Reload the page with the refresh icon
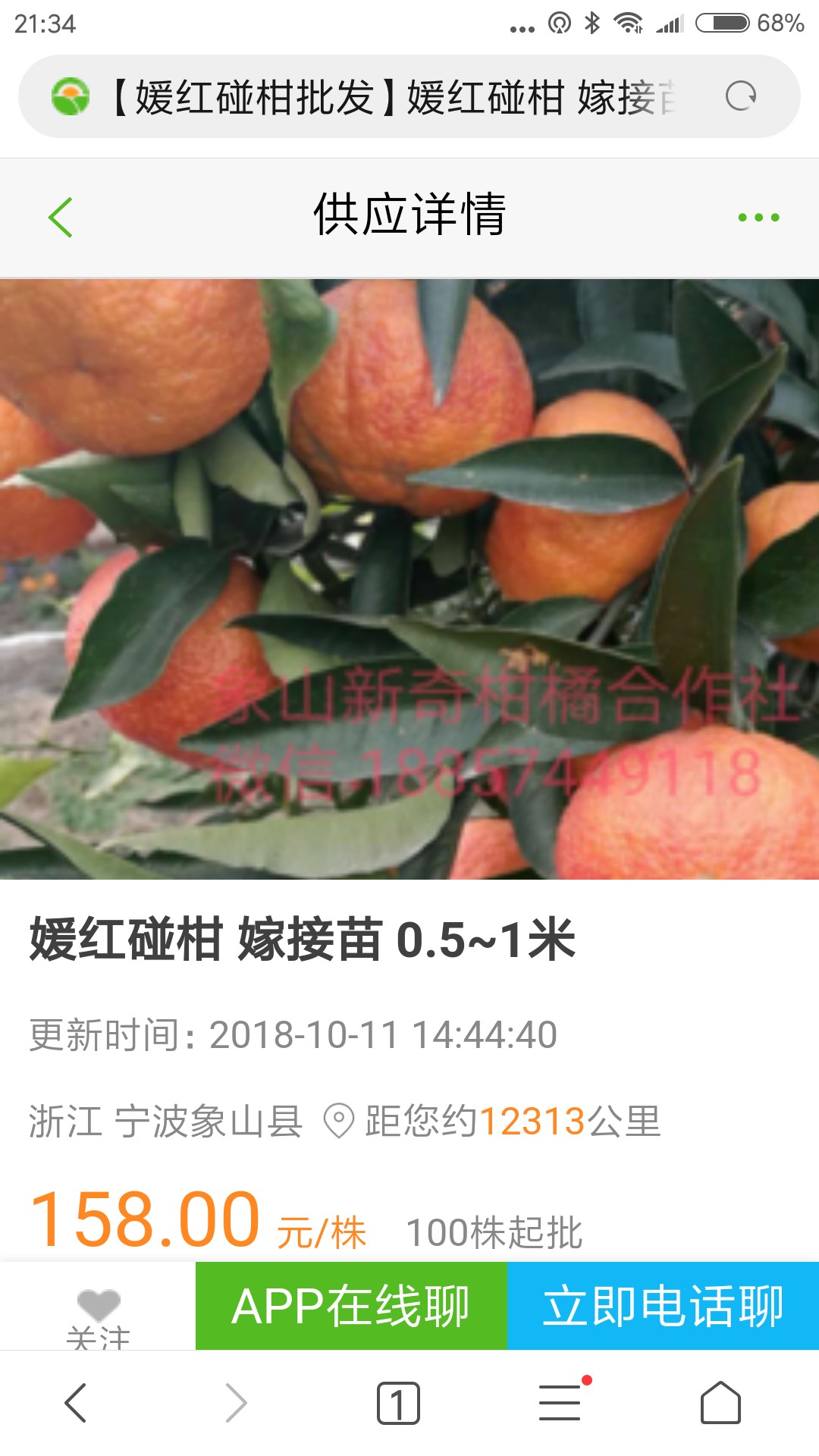 click(741, 96)
